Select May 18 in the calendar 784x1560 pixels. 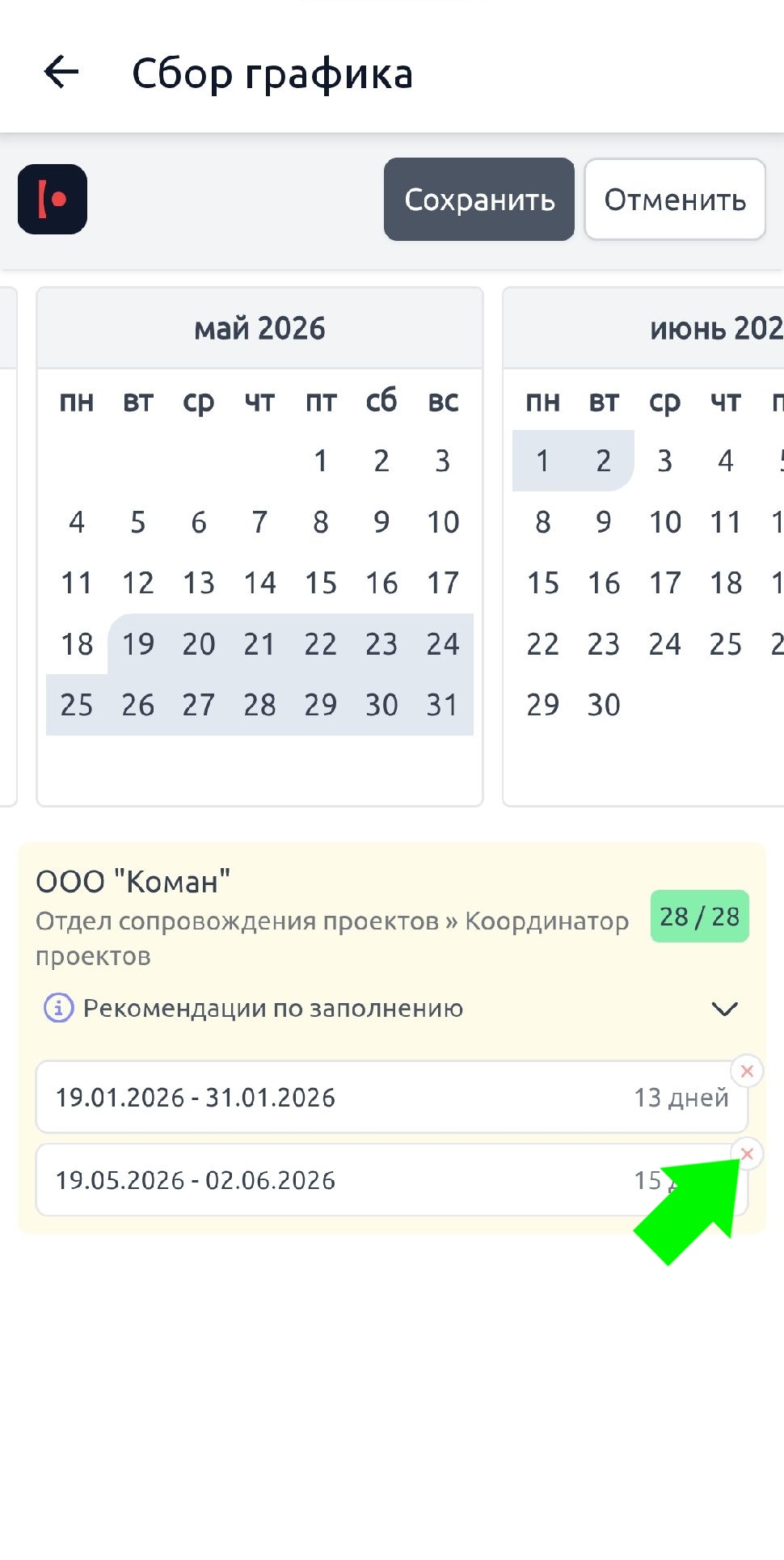[77, 644]
